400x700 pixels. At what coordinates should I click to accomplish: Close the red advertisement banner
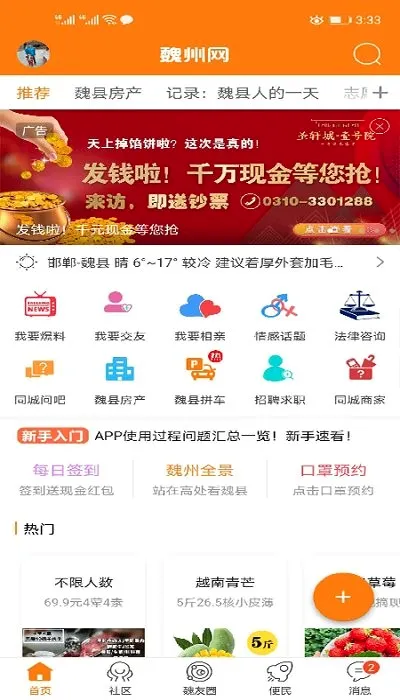tap(379, 127)
